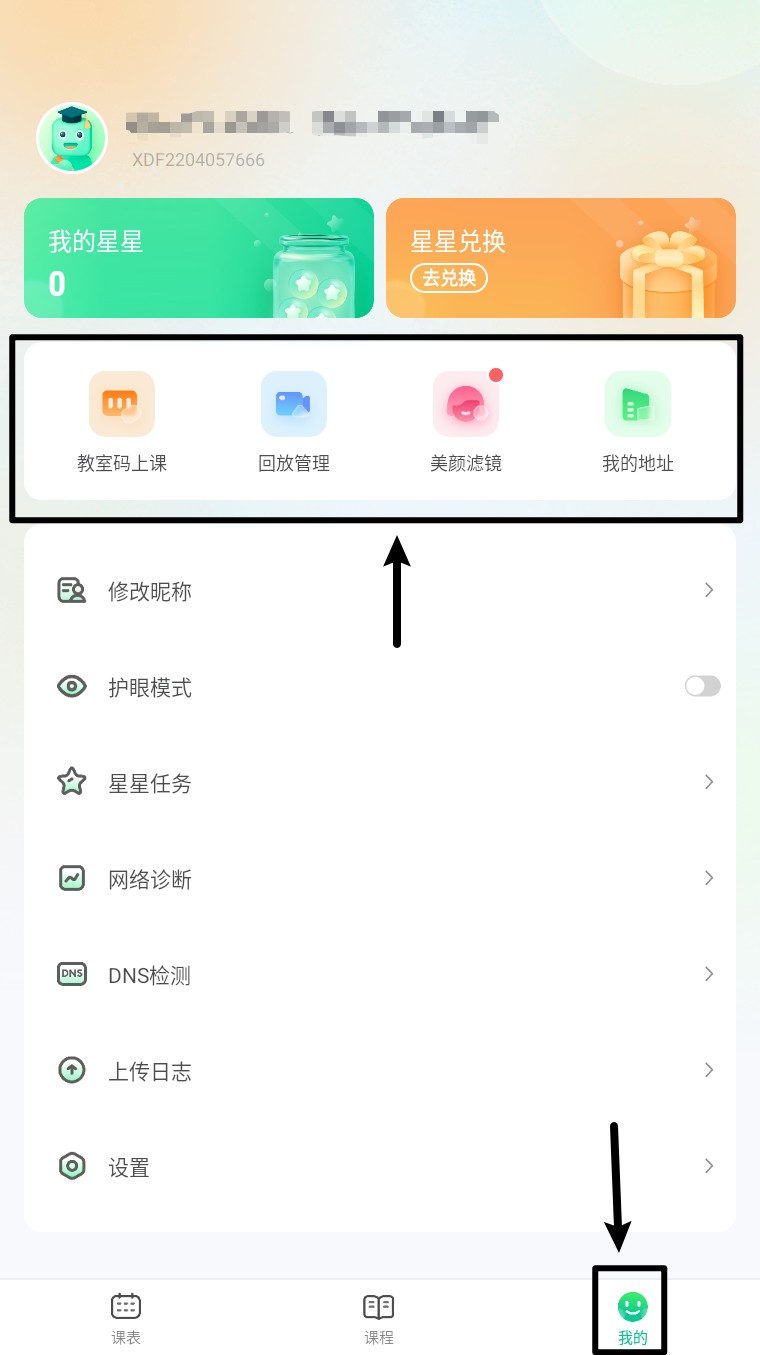This screenshot has height=1355, width=760.
Task: Open 回放管理
Action: pos(294,421)
